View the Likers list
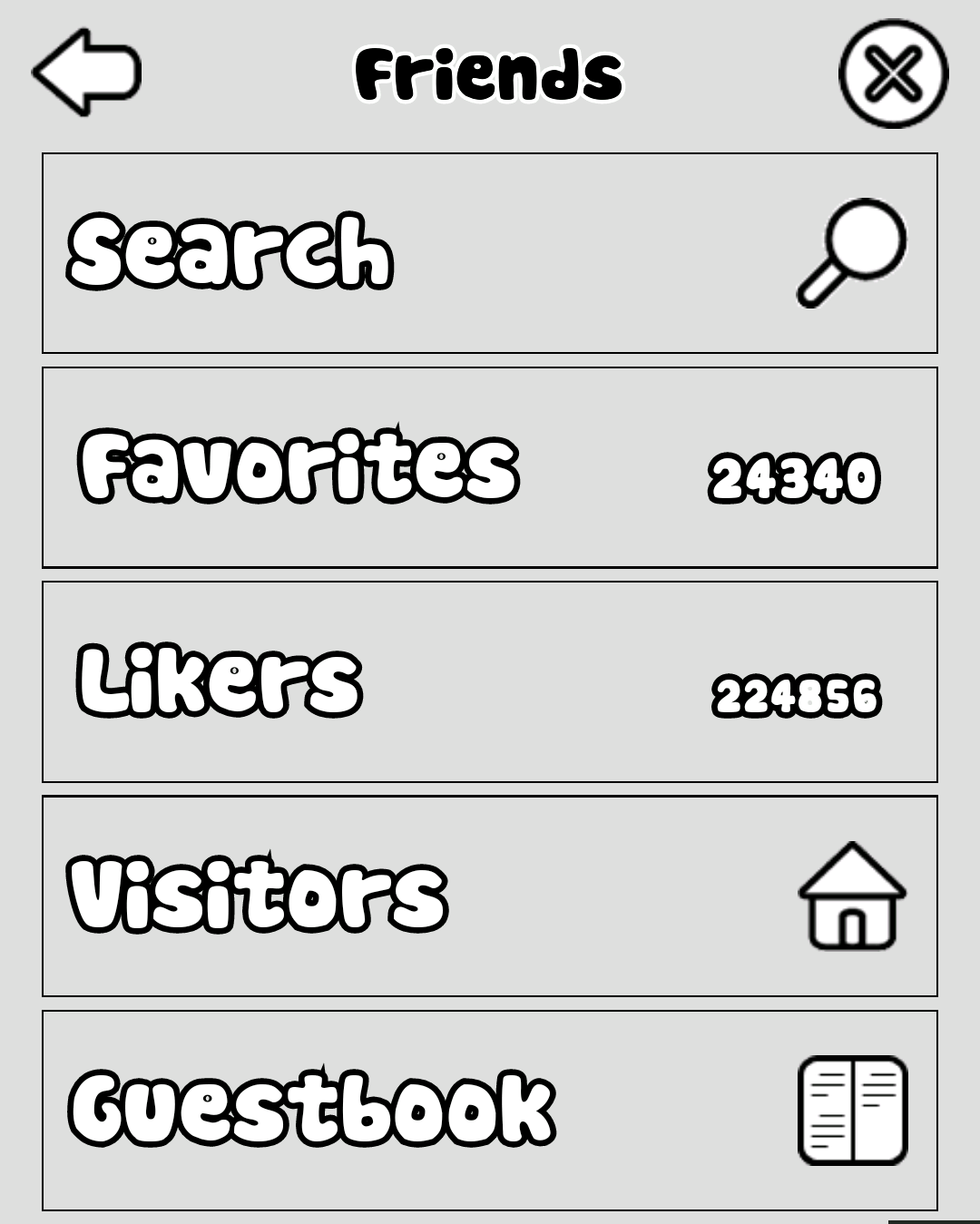Image resolution: width=980 pixels, height=1224 pixels. click(490, 681)
